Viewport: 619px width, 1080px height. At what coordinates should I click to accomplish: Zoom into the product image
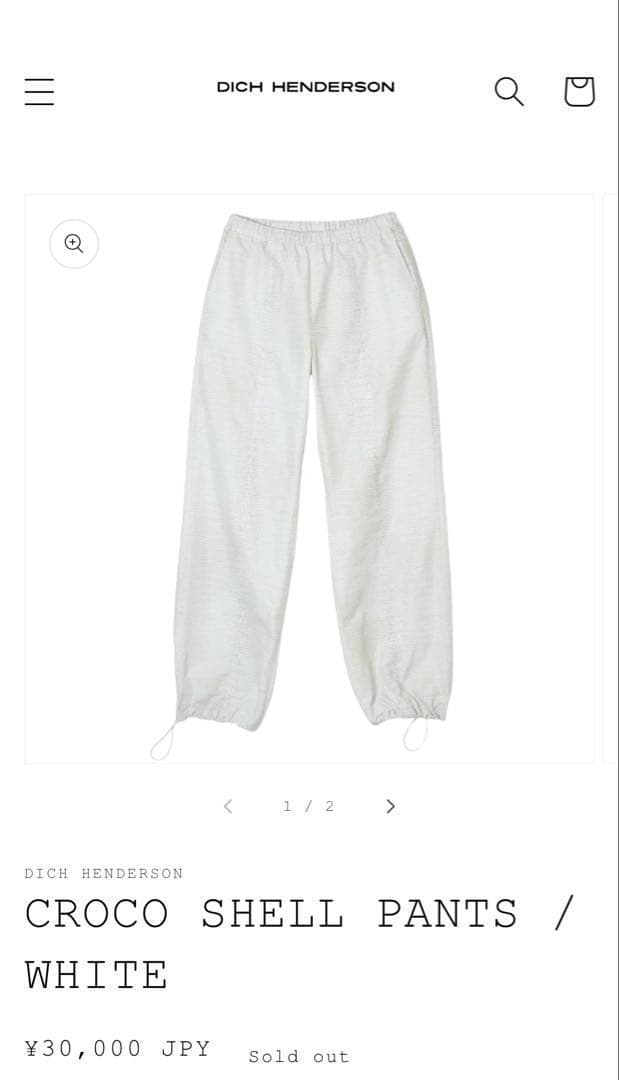point(74,243)
